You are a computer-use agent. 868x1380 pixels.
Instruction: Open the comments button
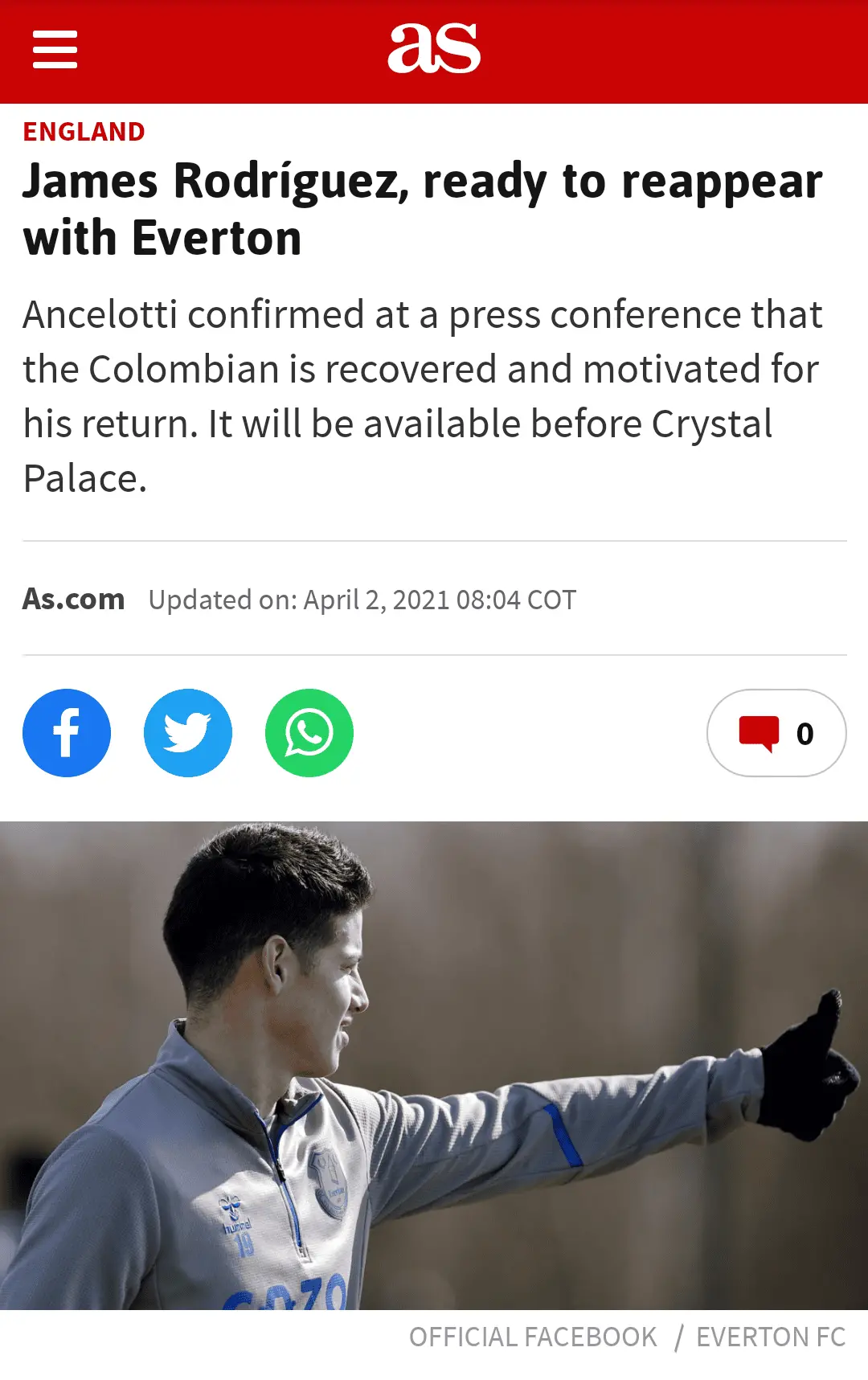click(x=776, y=733)
